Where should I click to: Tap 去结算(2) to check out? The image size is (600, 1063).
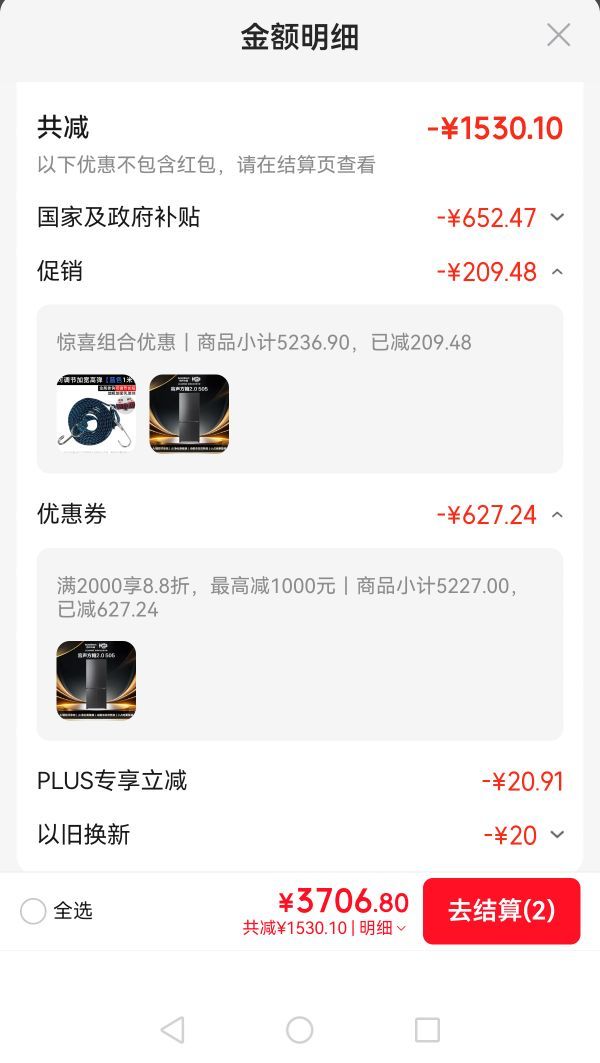pyautogui.click(x=502, y=911)
